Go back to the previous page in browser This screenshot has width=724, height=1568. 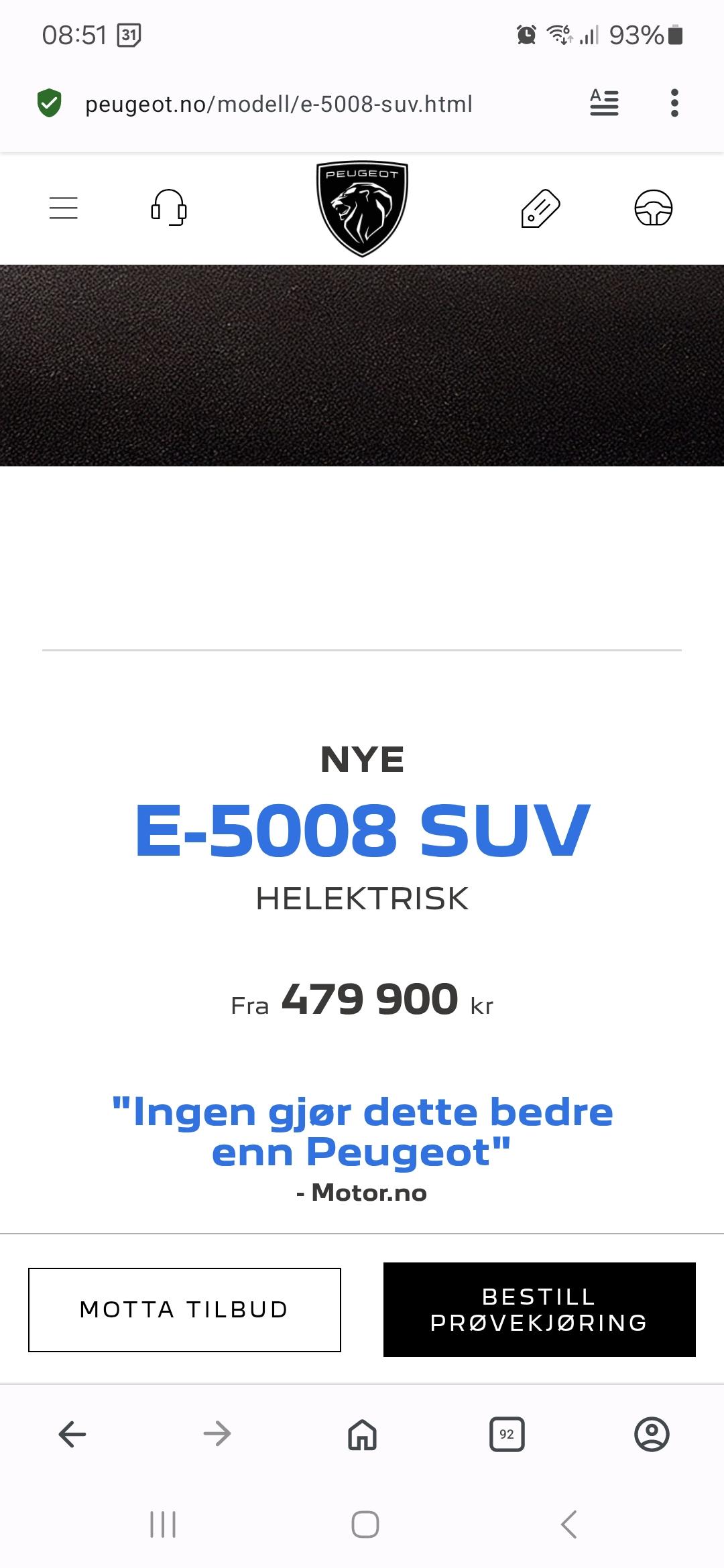tap(72, 1435)
